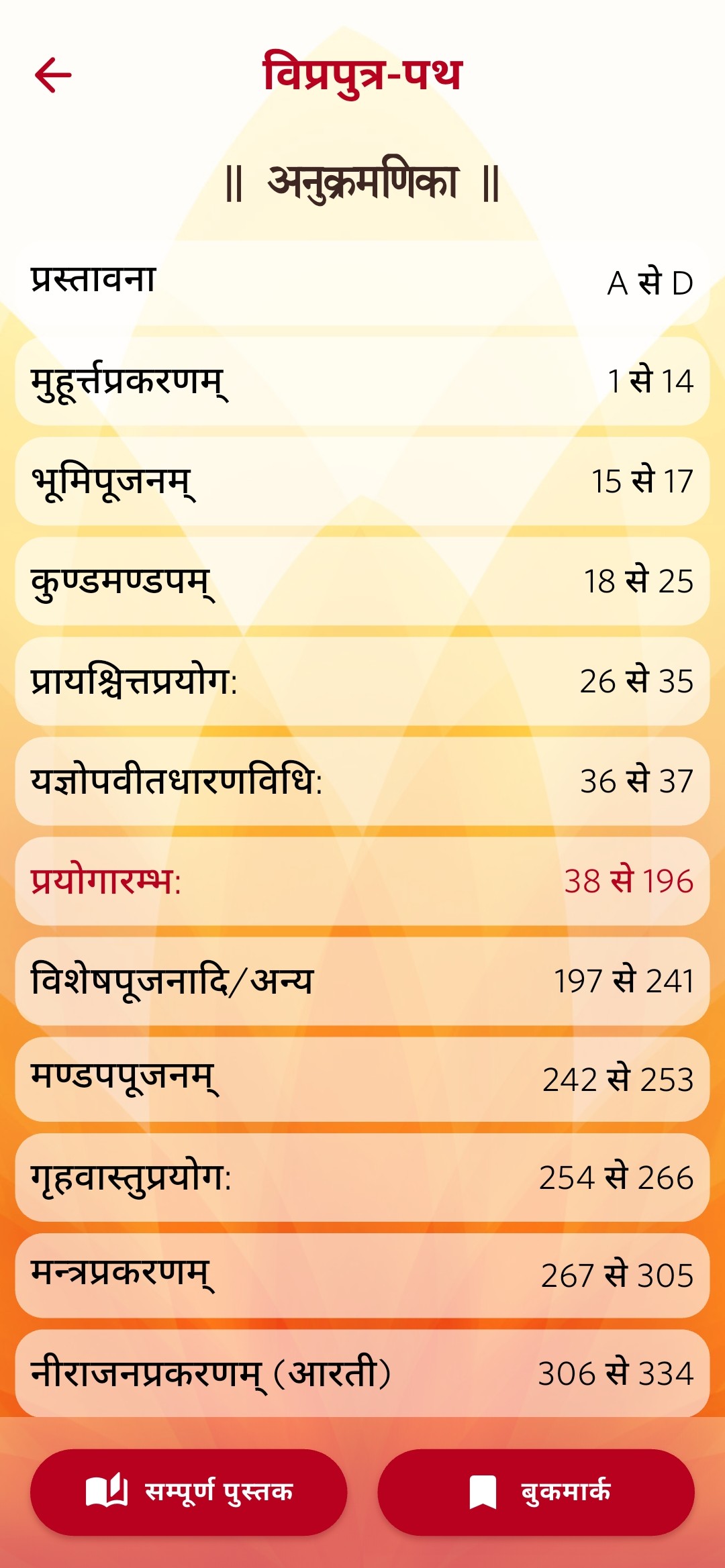This screenshot has width=725, height=1568.
Task: View the मन्त्रप्रकरणम् chapter
Action: point(362,1275)
